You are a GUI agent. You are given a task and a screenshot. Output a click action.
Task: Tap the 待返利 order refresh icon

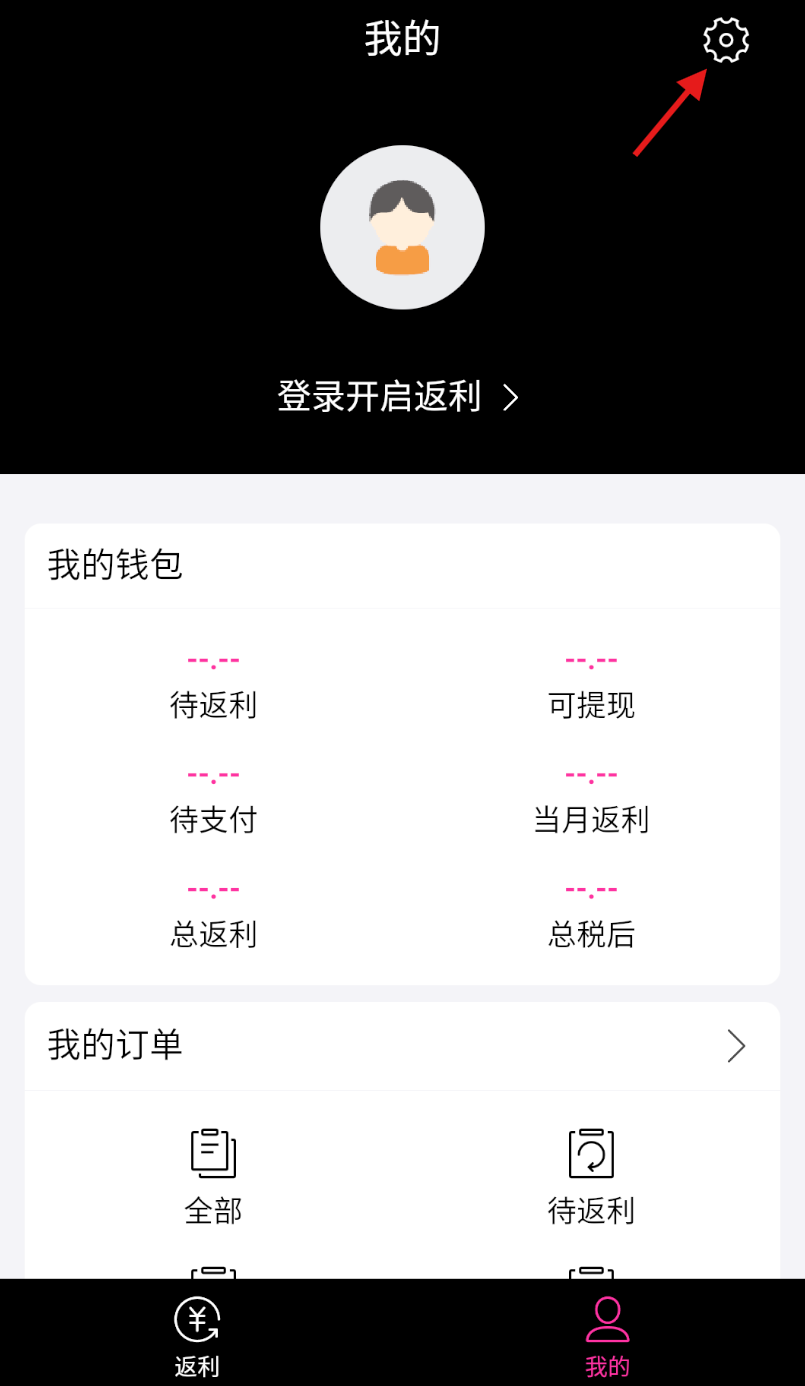(591, 1151)
